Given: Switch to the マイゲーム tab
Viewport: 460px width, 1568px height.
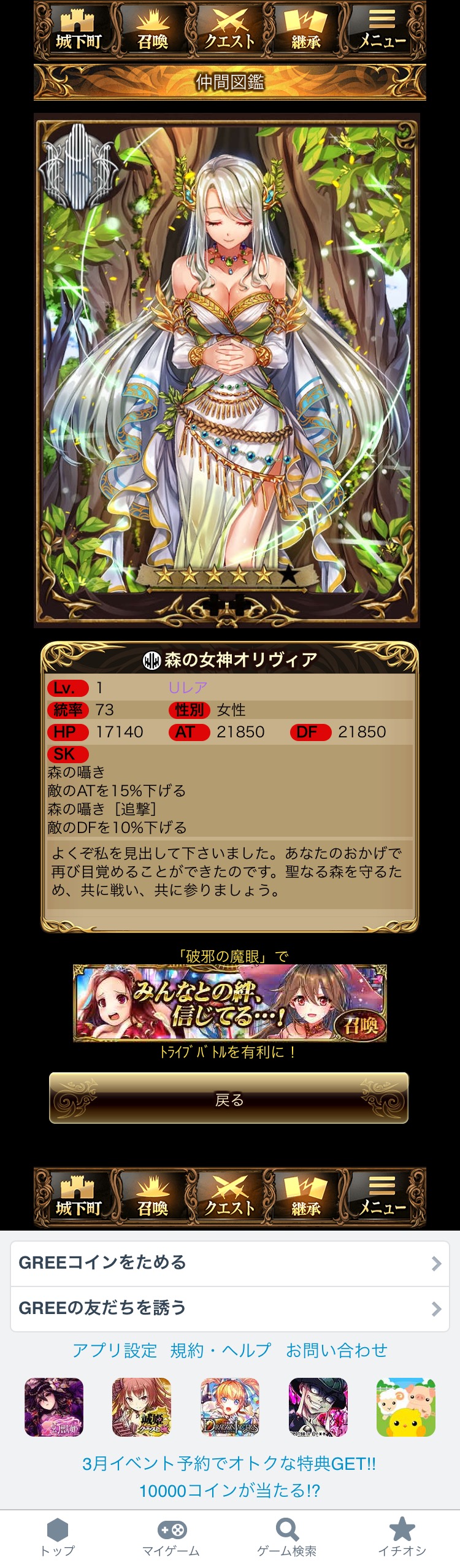Looking at the screenshot, I should 172,1537.
